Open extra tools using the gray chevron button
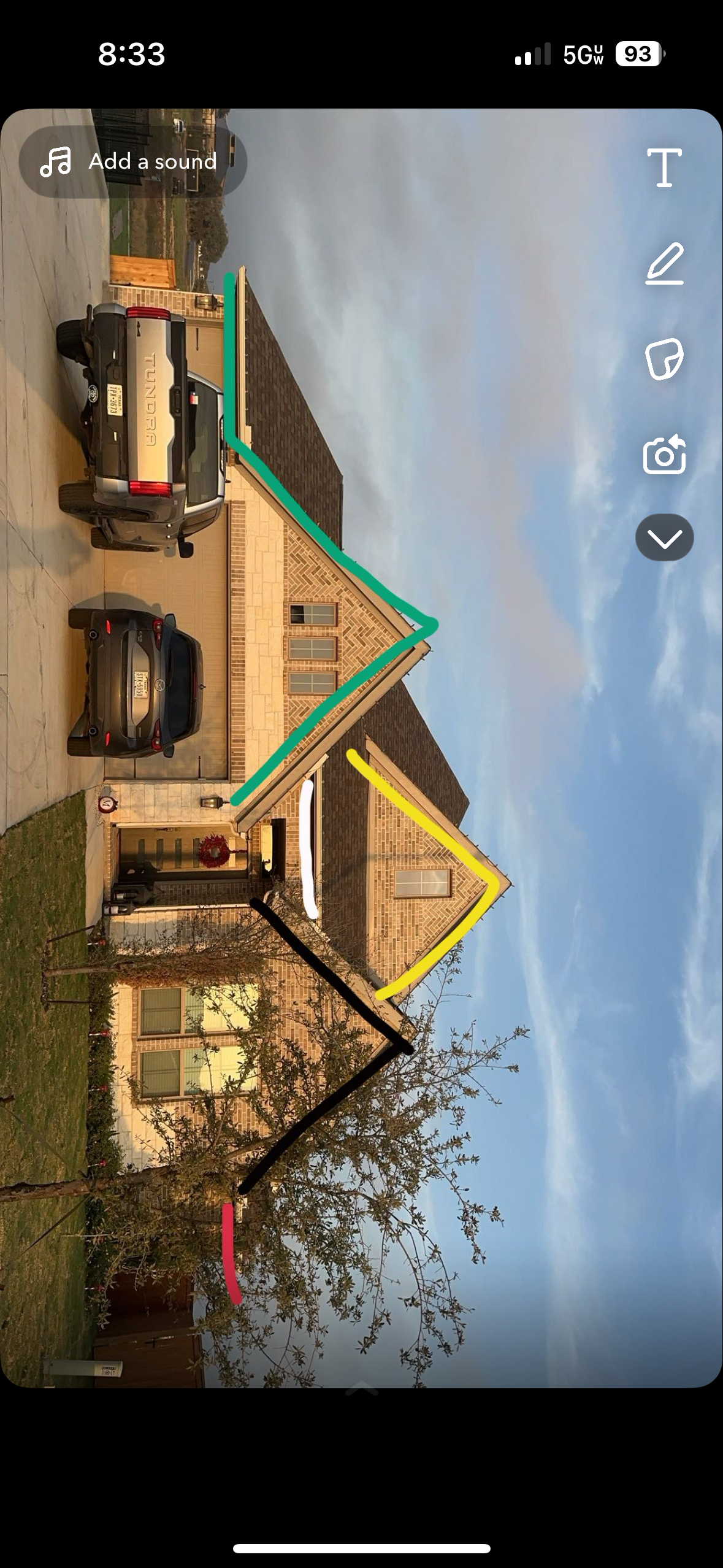The image size is (723, 1568). tap(664, 537)
